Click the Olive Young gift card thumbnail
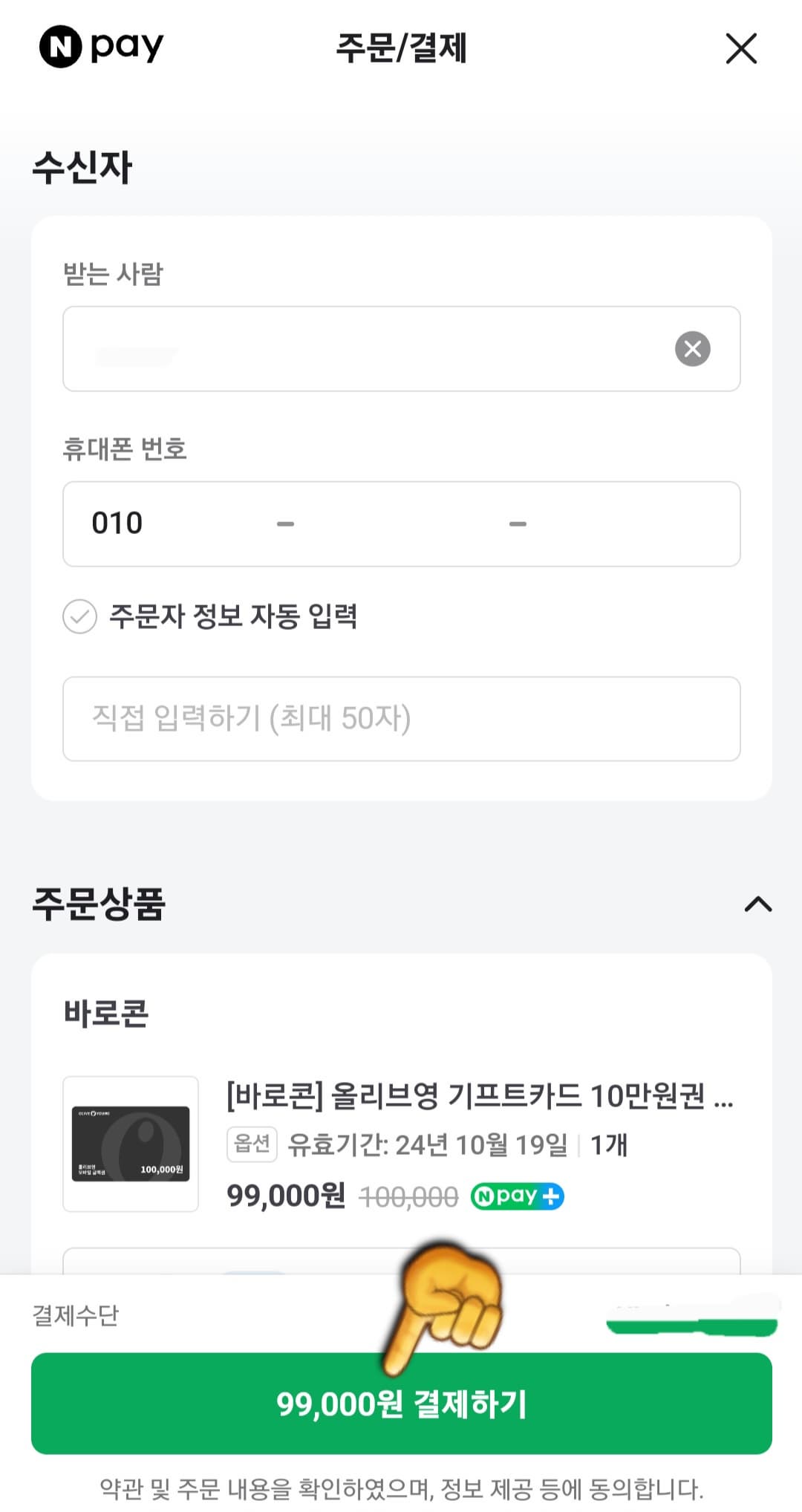The image size is (802, 1512). (130, 1144)
